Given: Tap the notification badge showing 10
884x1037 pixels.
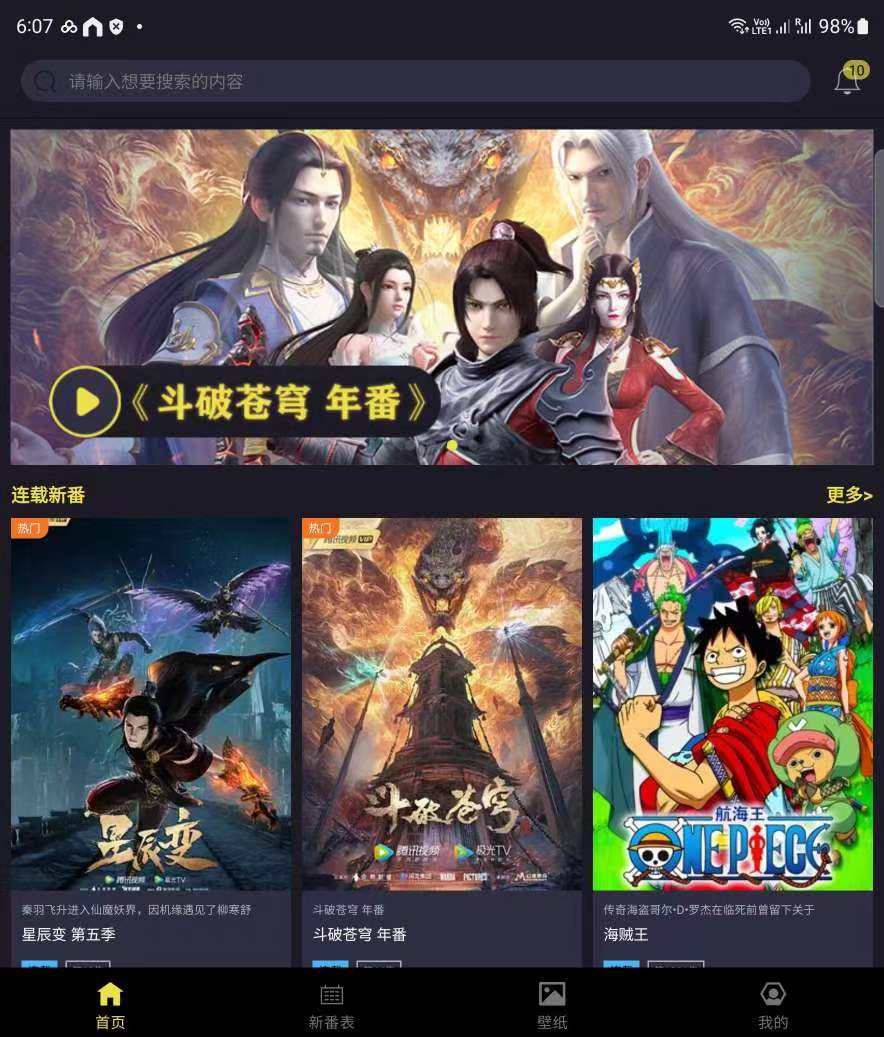Looking at the screenshot, I should click(856, 70).
